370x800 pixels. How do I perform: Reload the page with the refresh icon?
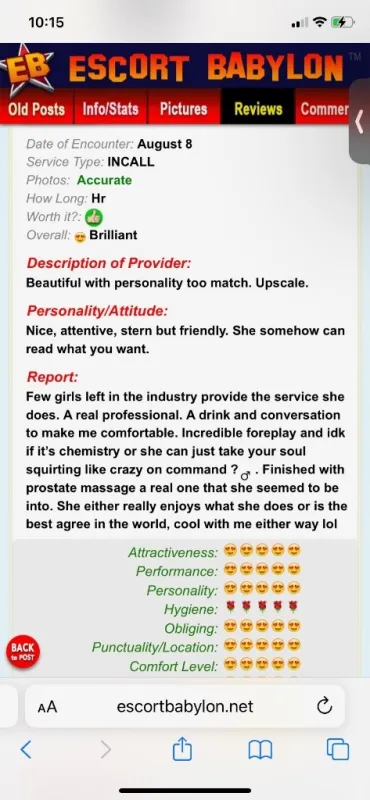324,706
